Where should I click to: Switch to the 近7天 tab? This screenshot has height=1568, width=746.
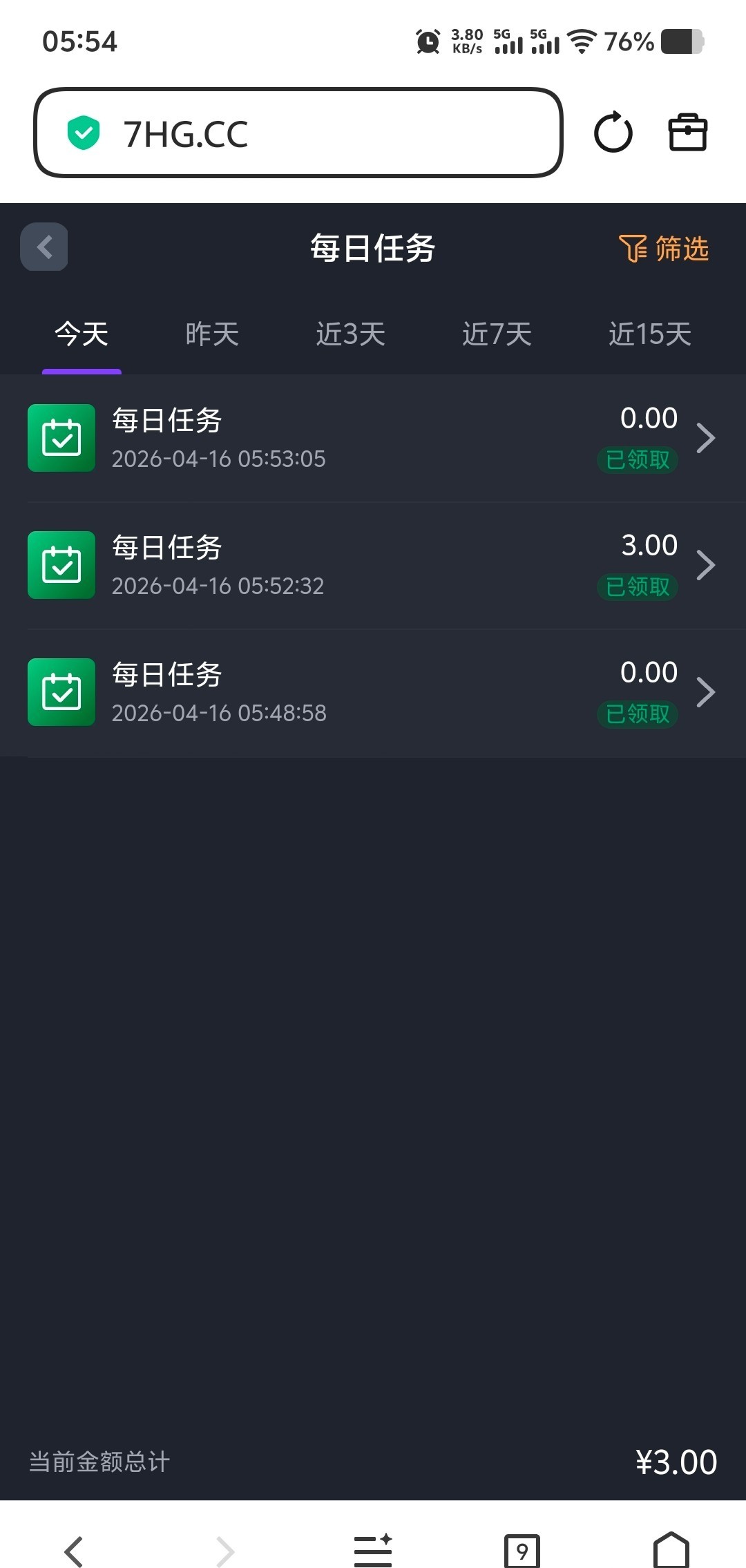(x=497, y=335)
